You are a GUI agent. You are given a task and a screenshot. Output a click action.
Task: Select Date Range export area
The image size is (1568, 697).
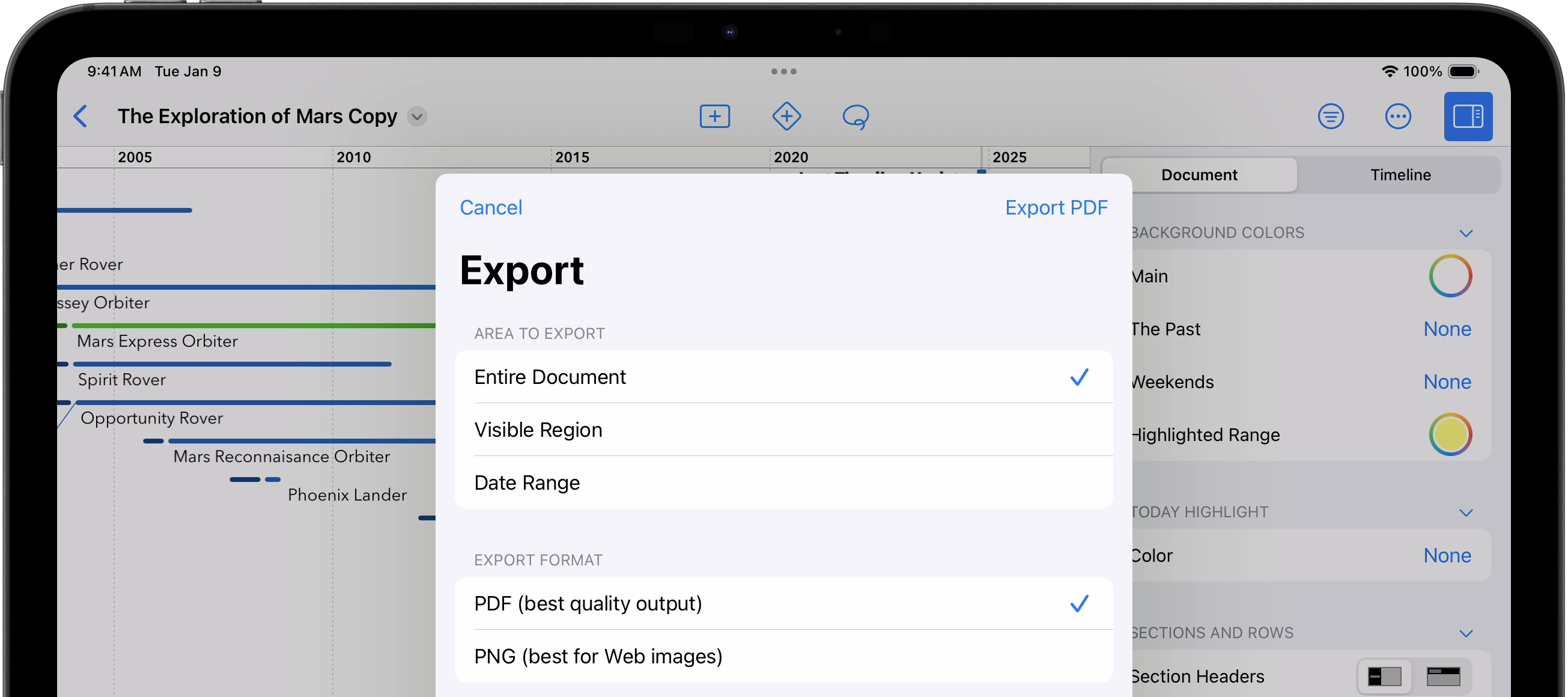[783, 482]
